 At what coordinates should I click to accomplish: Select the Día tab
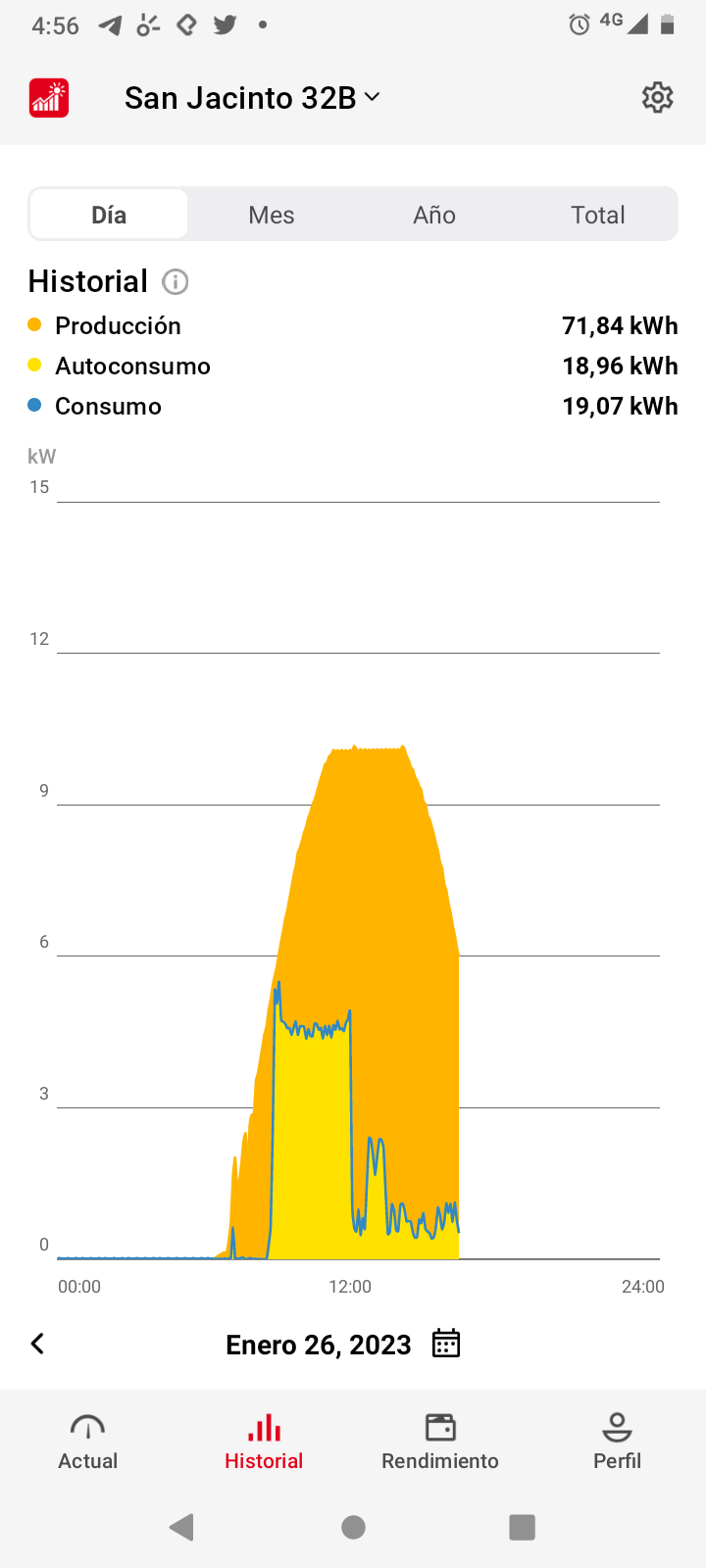coord(109,215)
